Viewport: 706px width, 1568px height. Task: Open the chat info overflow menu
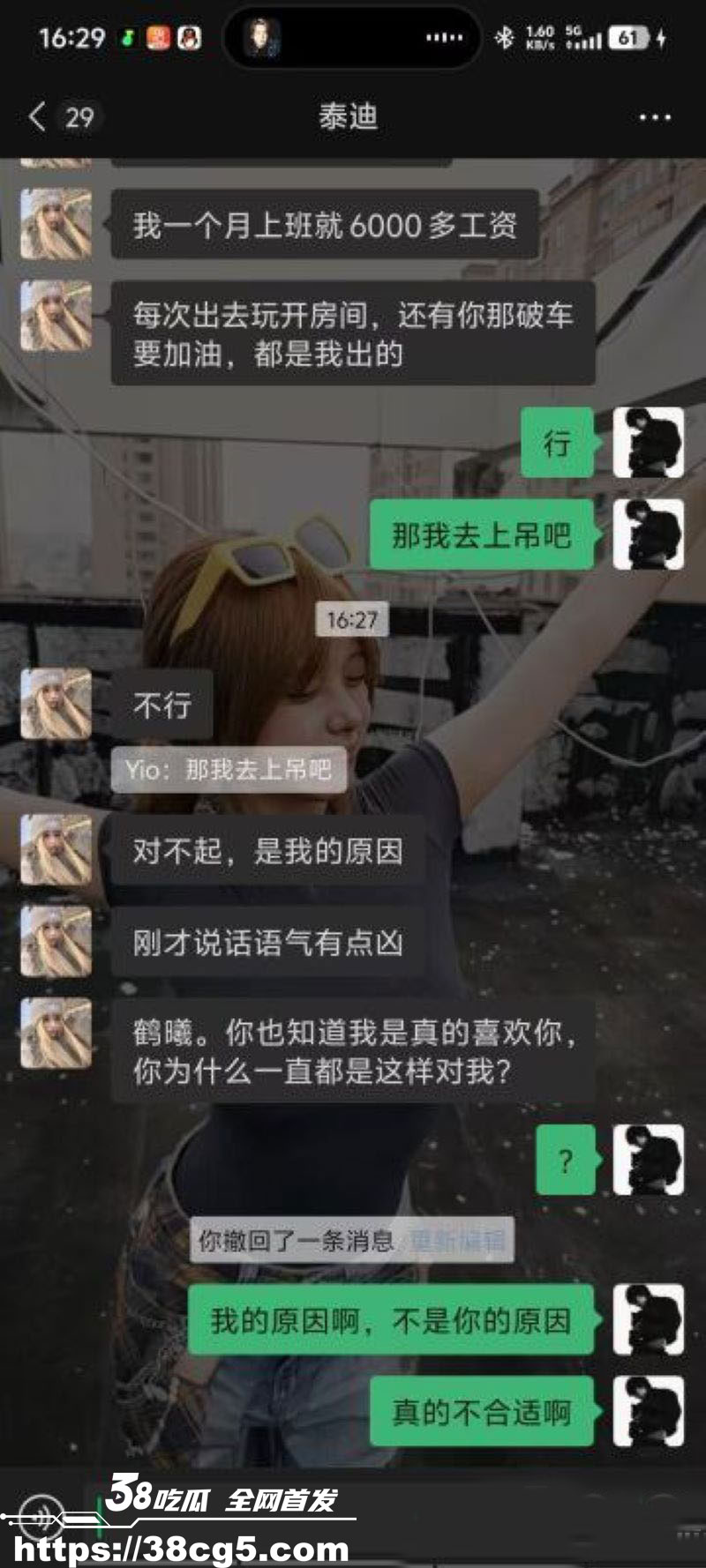[x=654, y=117]
